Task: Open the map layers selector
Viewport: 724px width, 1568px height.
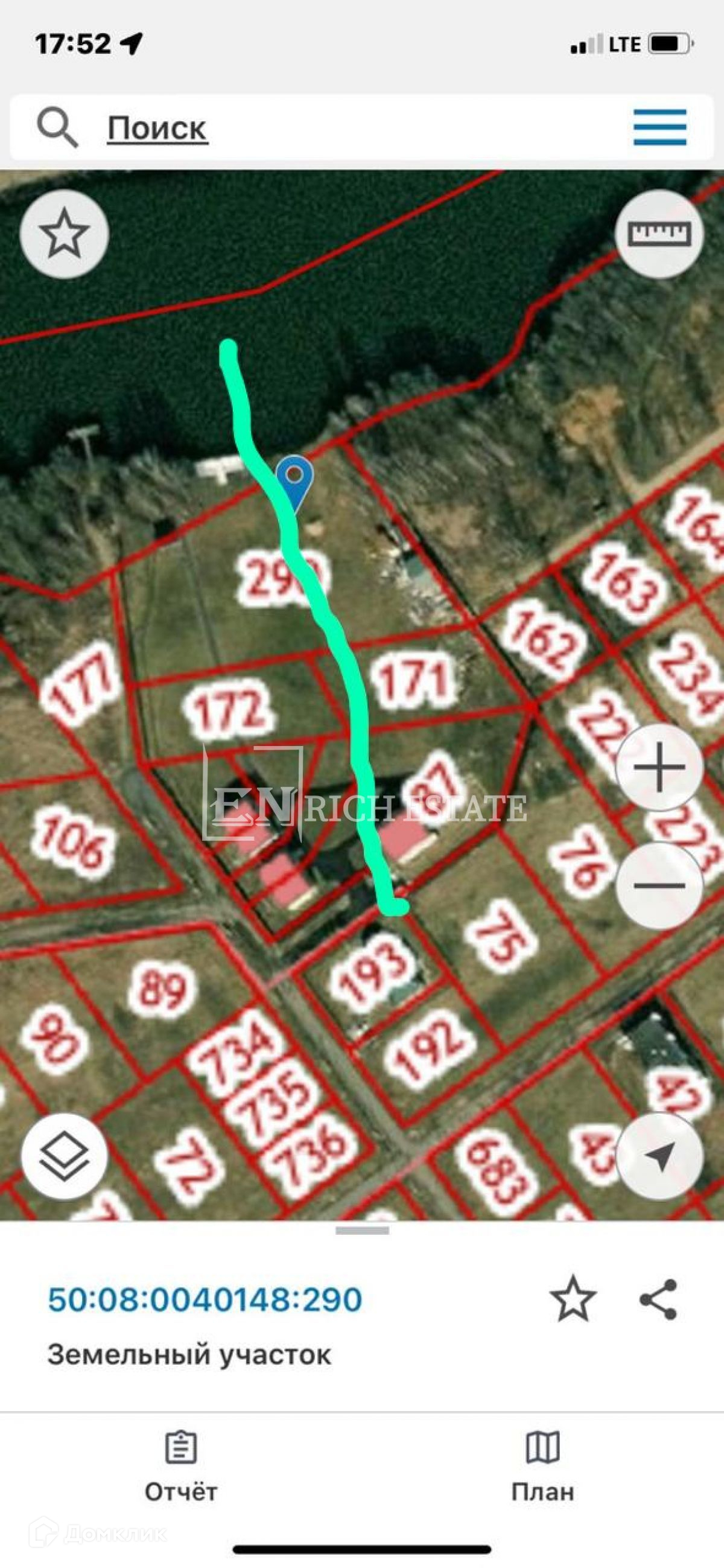Action: point(65,1155)
